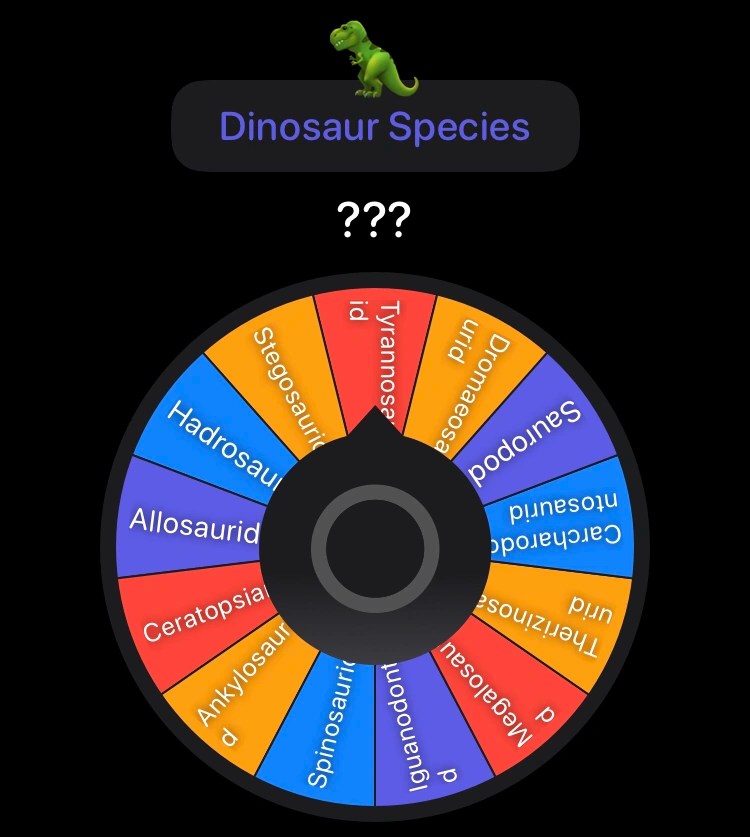750x837 pixels.
Task: Tap the ??? result placeholder text
Action: pos(374,215)
